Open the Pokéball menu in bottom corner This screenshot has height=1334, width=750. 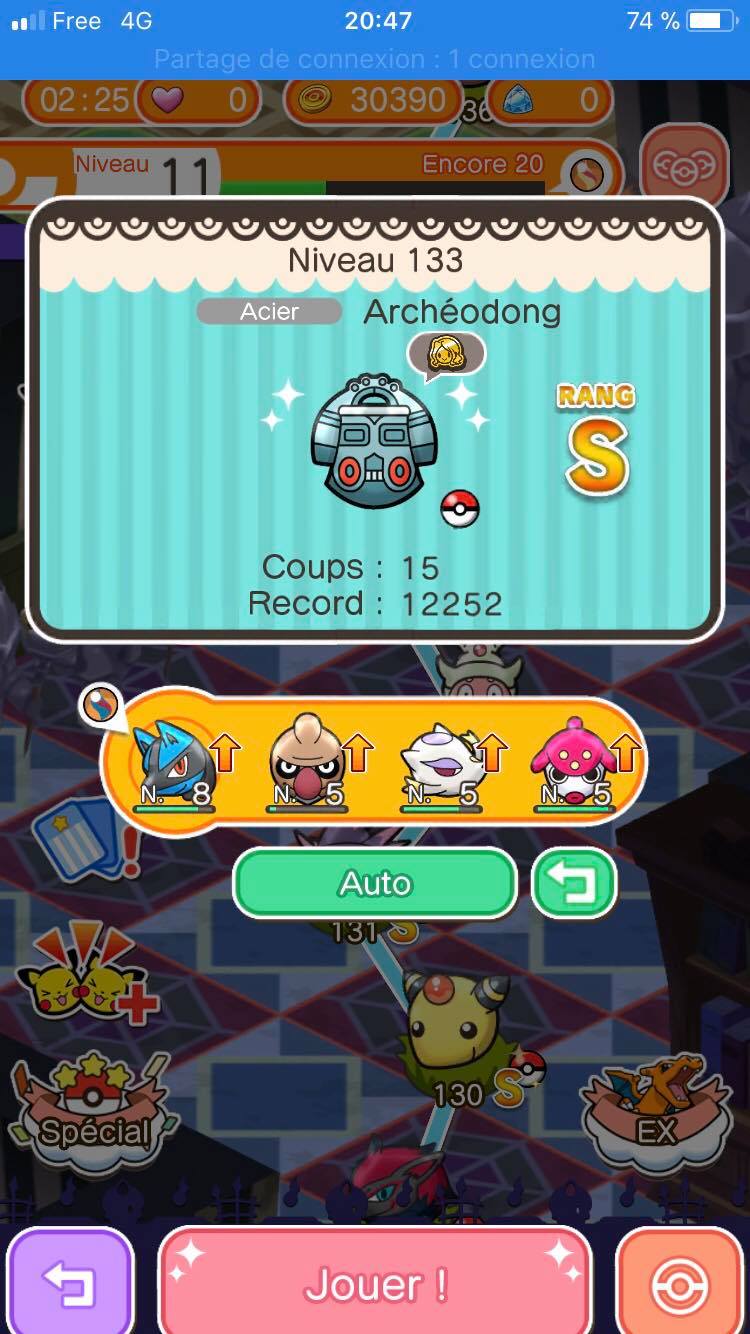[680, 1283]
